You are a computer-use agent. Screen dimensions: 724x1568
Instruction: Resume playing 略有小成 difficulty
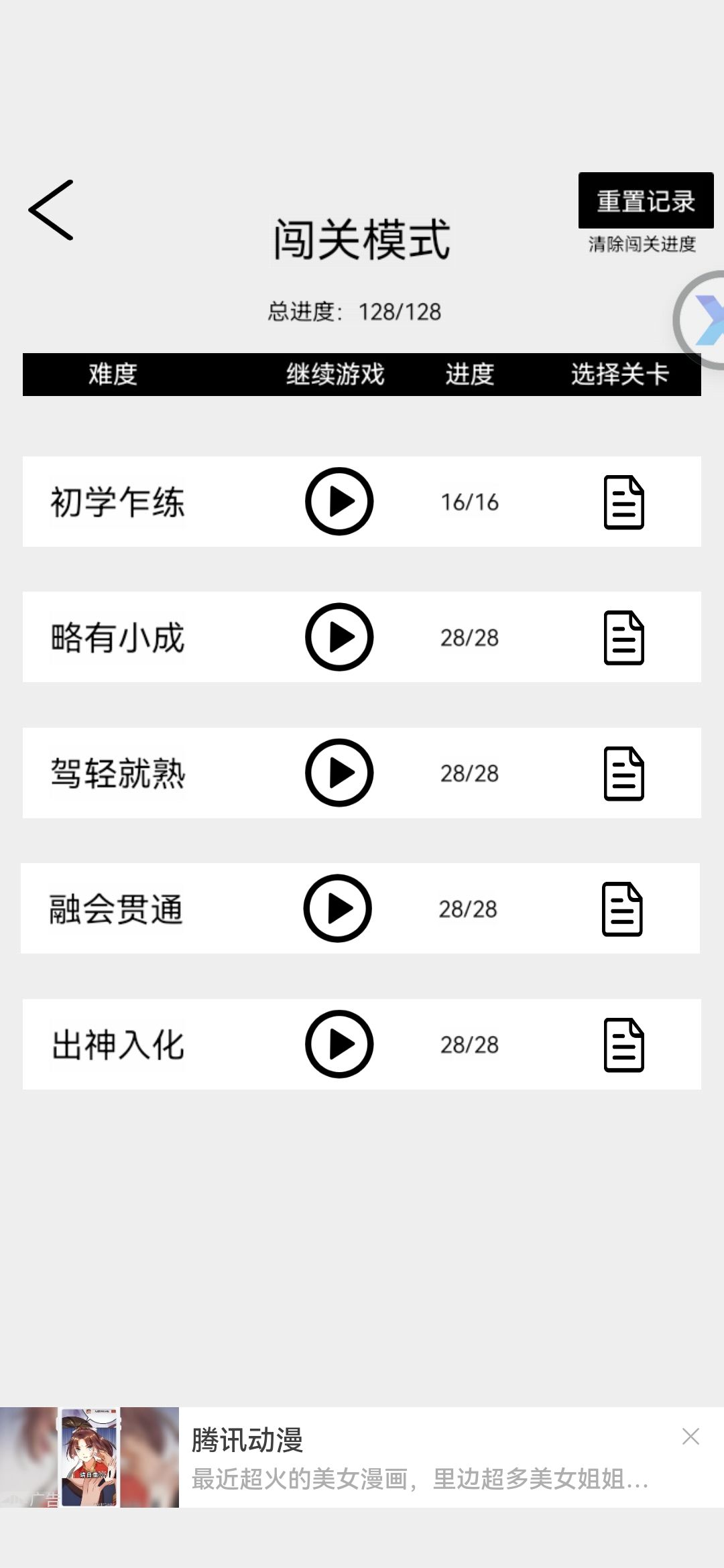[x=339, y=637]
